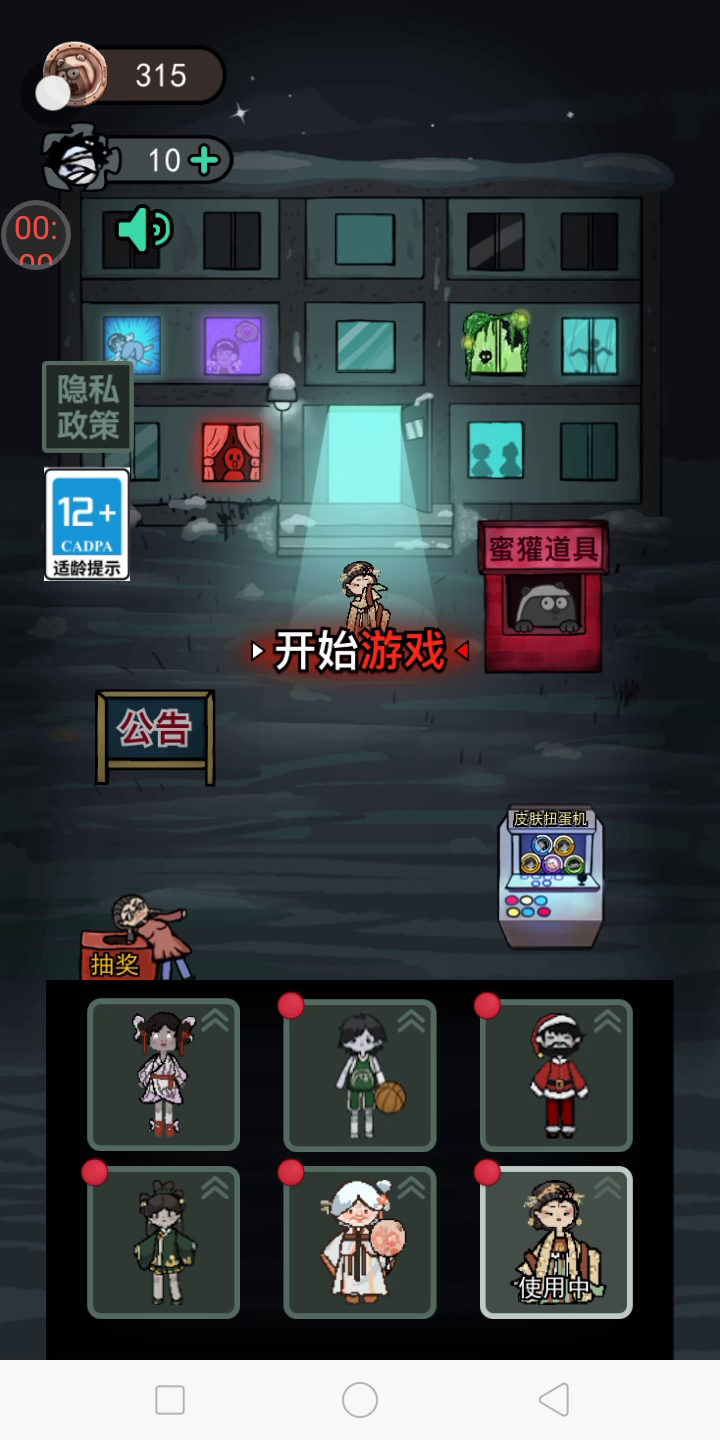Add more energy with the green plus
This screenshot has width=720, height=1440.
tap(204, 160)
